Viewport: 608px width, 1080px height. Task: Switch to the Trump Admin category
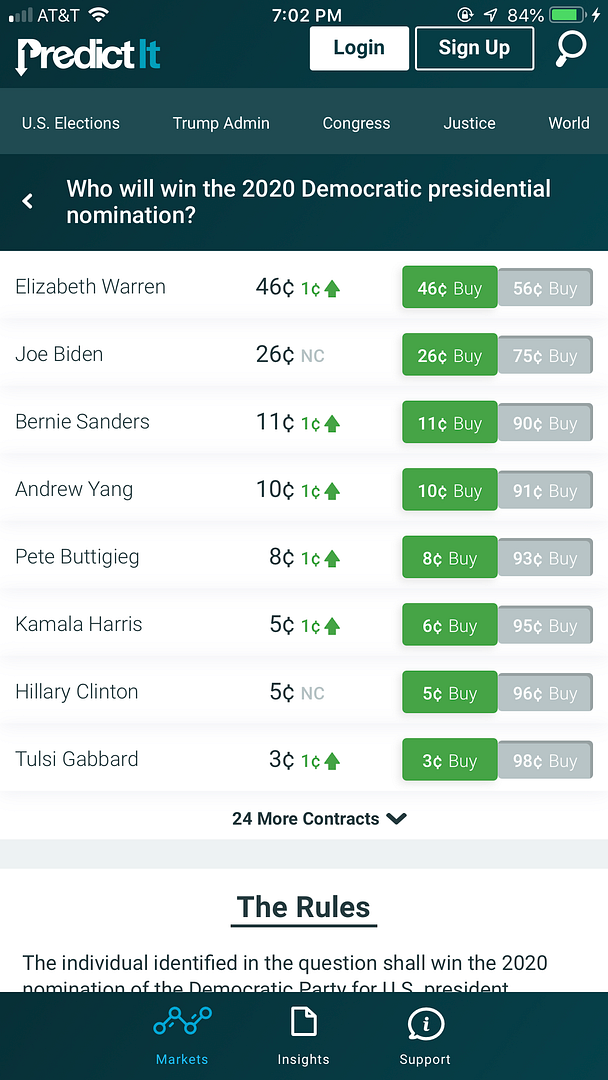click(x=221, y=123)
